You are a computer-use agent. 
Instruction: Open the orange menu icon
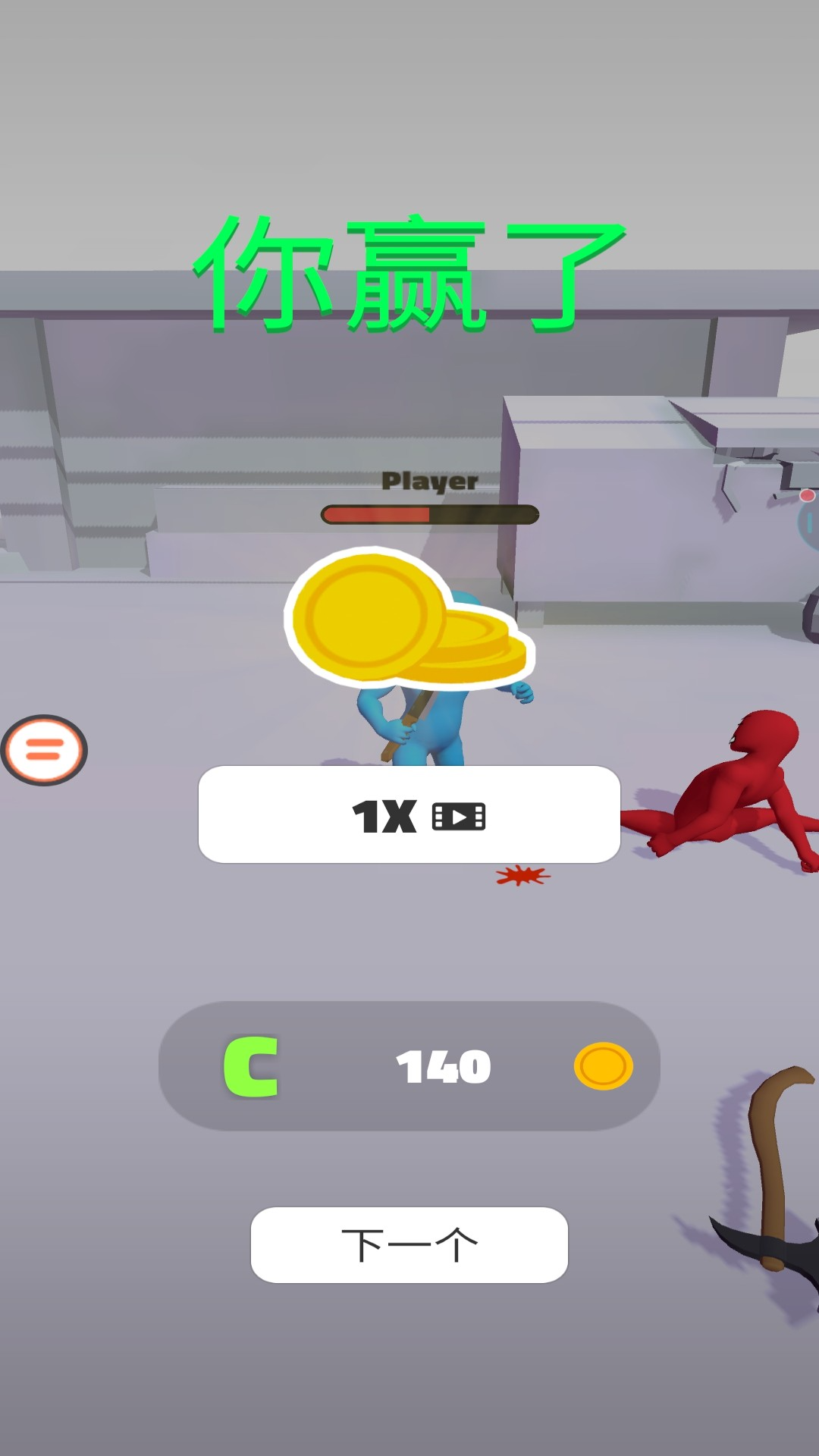(x=44, y=750)
